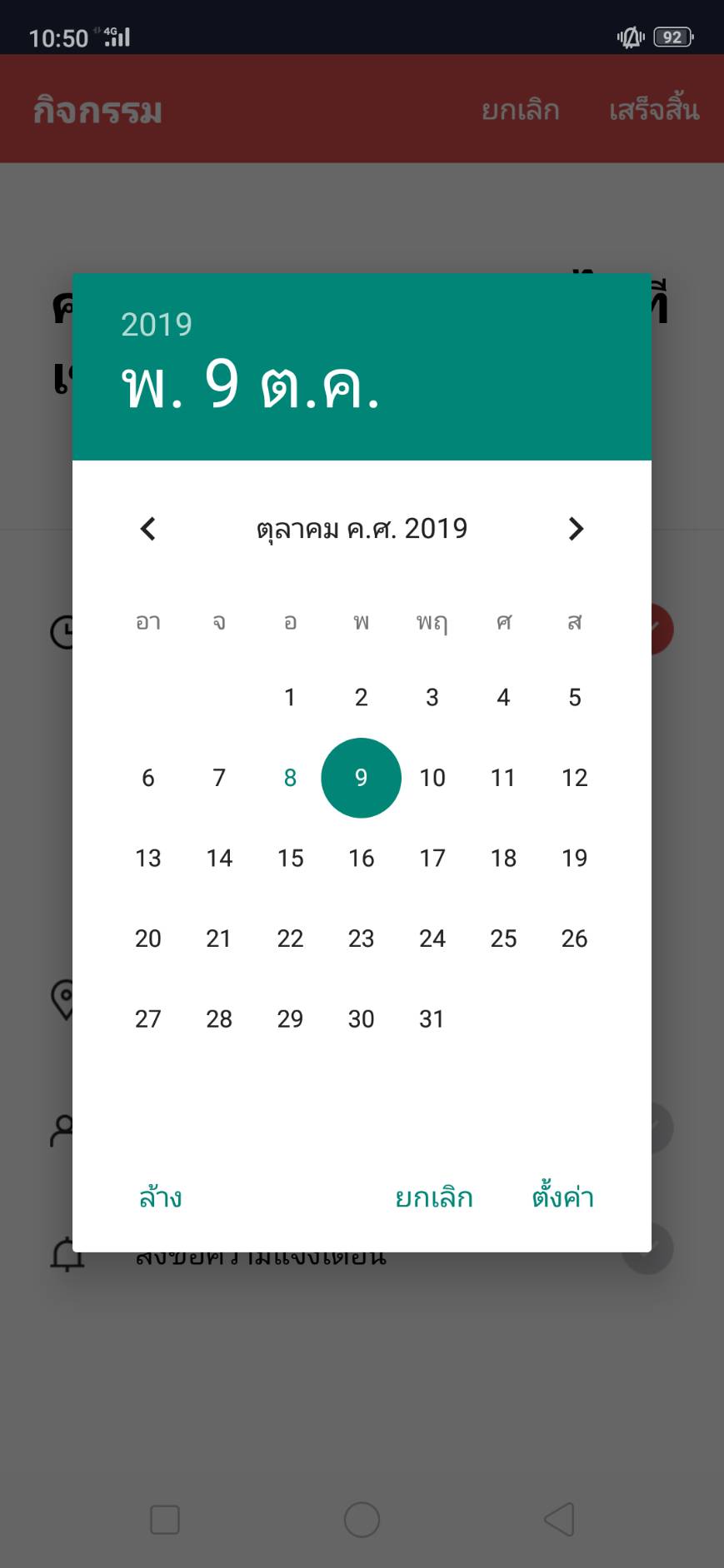This screenshot has height=1568, width=724.
Task: Cancel the date picker with ยกเลิก
Action: pos(433,1197)
